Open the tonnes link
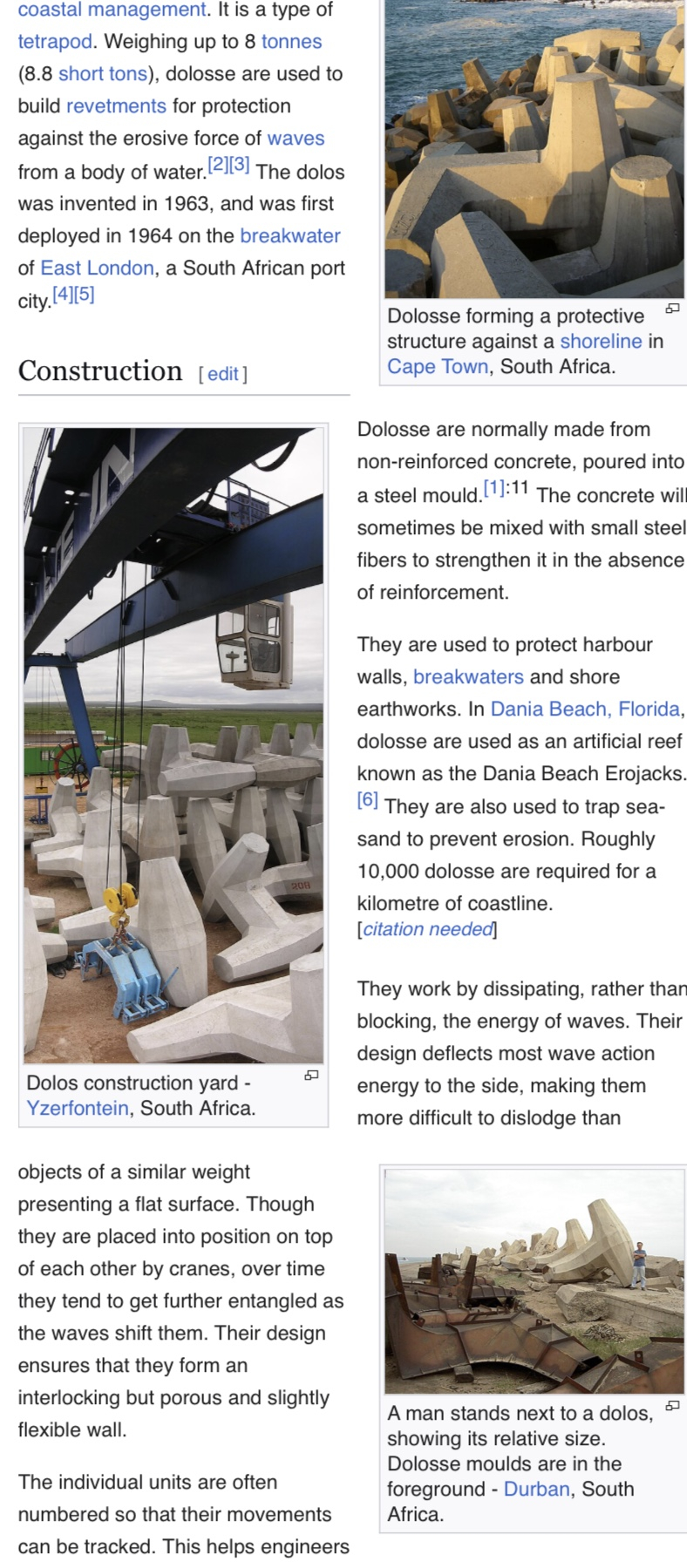The image size is (687, 1568). click(291, 42)
